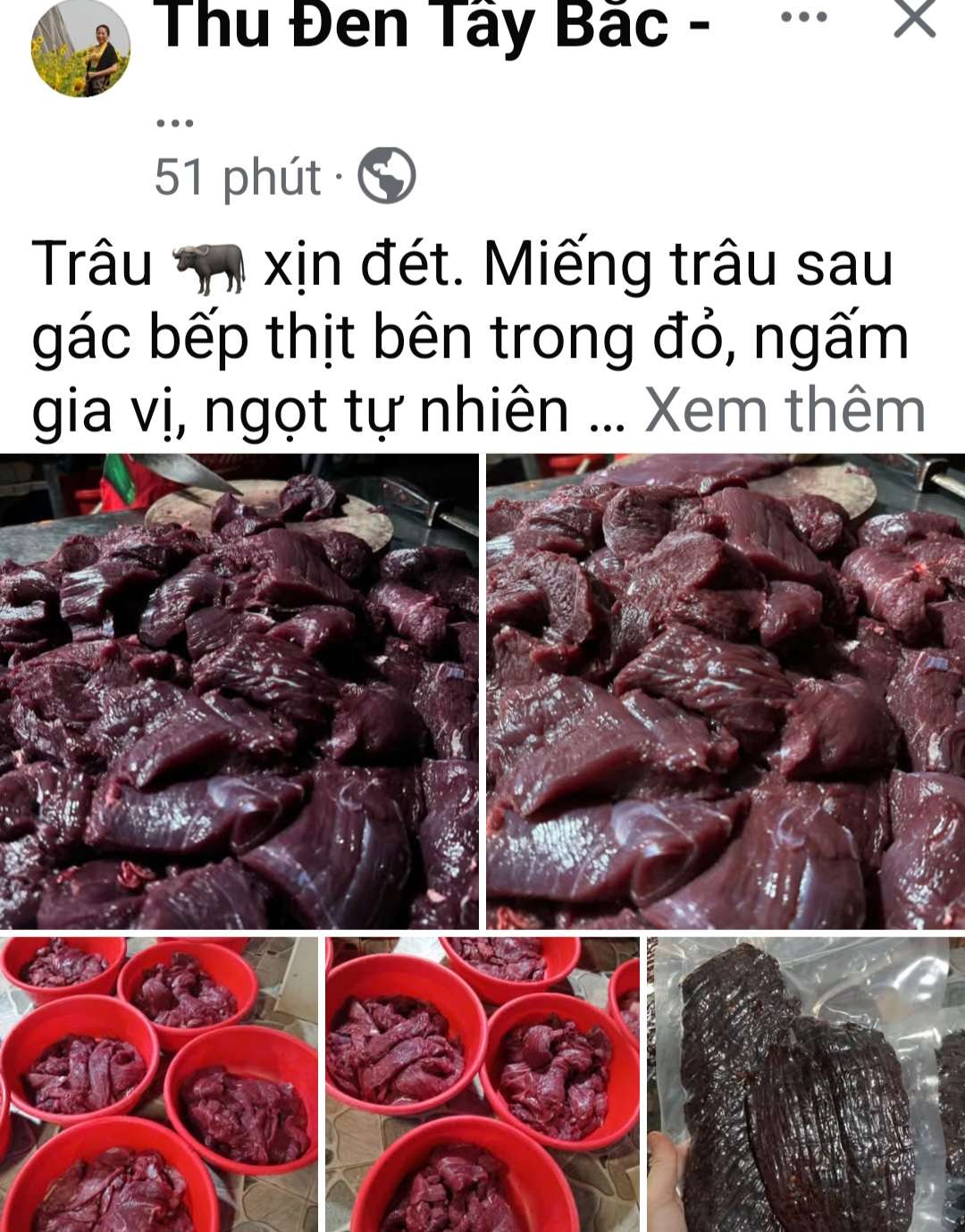965x1232 pixels.
Task: Hide this post with the X
Action: tap(913, 20)
